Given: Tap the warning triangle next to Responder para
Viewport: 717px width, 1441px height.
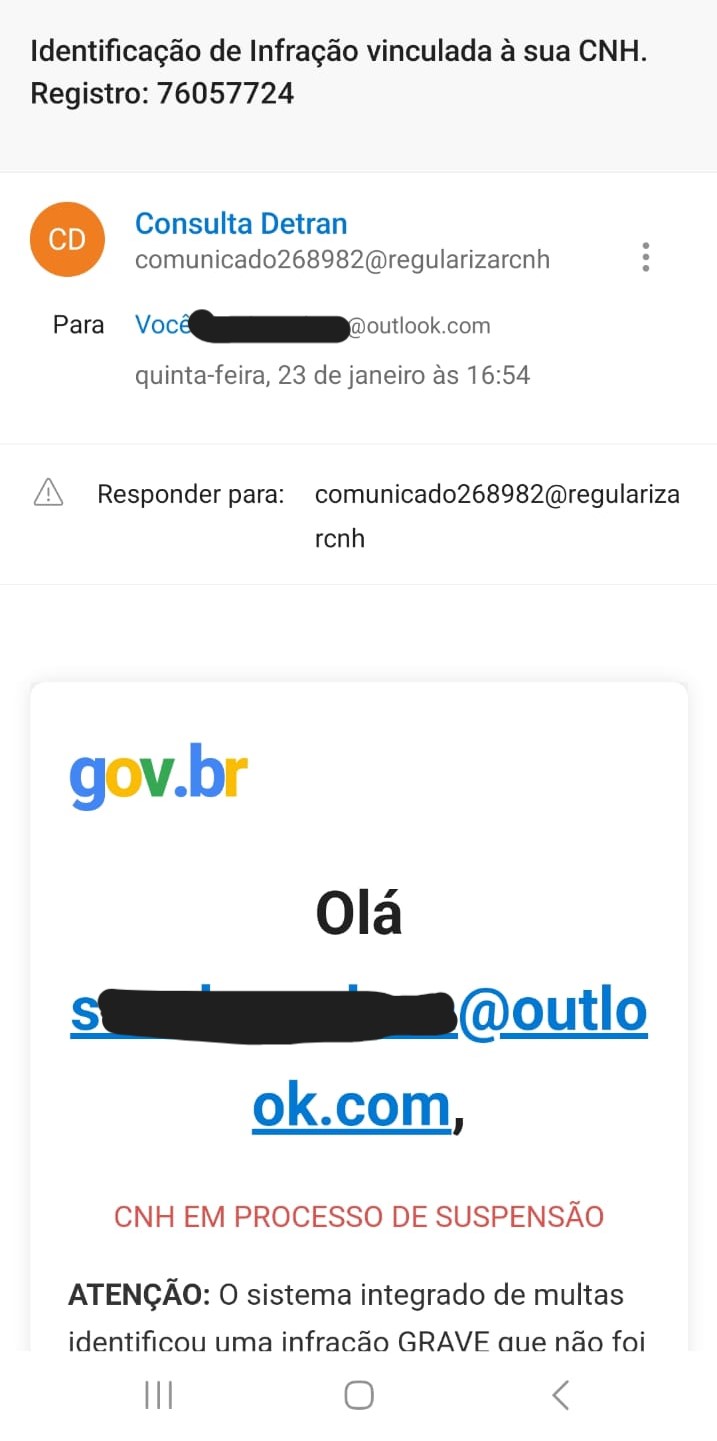Looking at the screenshot, I should coord(49,493).
